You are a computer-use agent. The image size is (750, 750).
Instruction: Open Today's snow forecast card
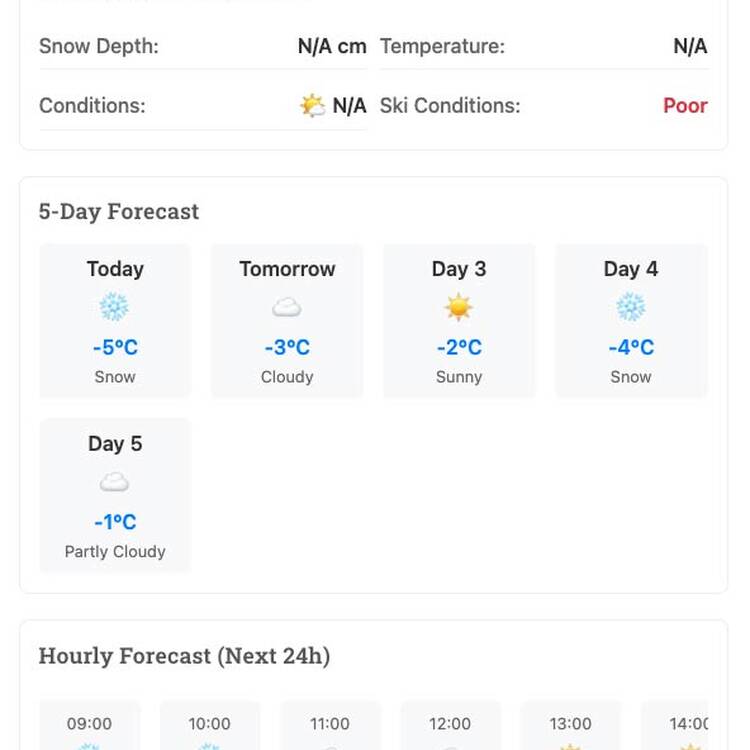[x=115, y=321]
